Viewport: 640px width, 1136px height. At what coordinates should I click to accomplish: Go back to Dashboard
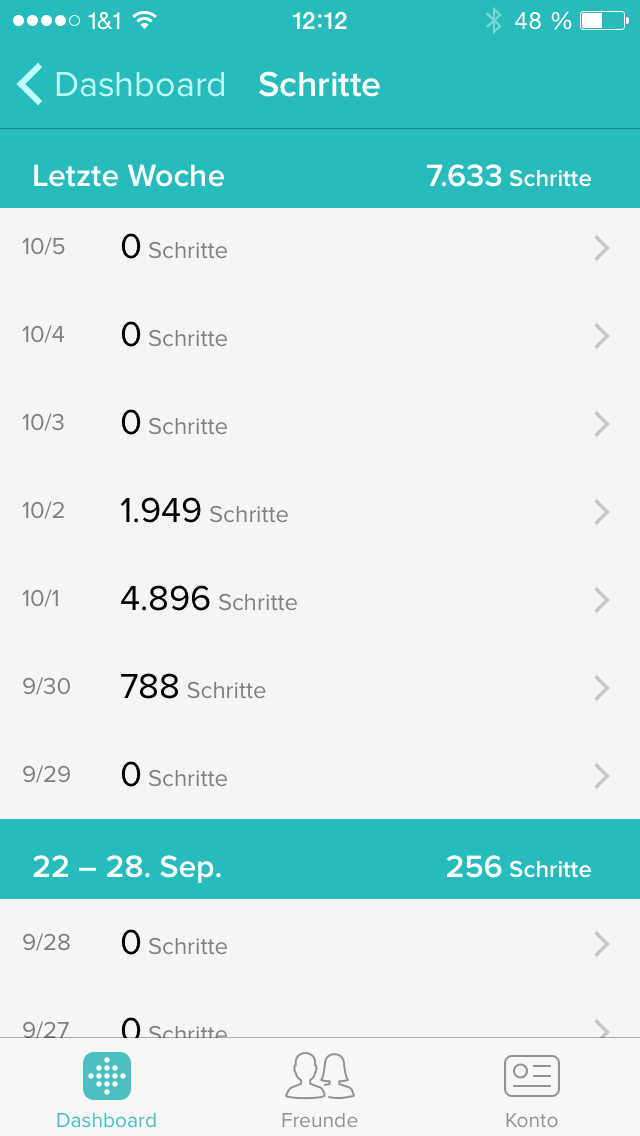(x=122, y=85)
